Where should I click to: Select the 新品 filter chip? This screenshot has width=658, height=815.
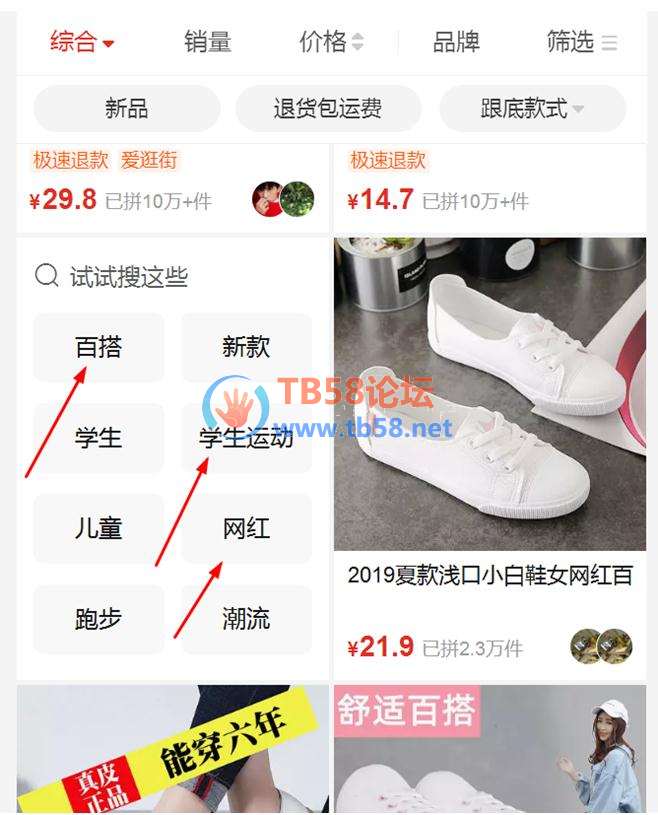(126, 108)
